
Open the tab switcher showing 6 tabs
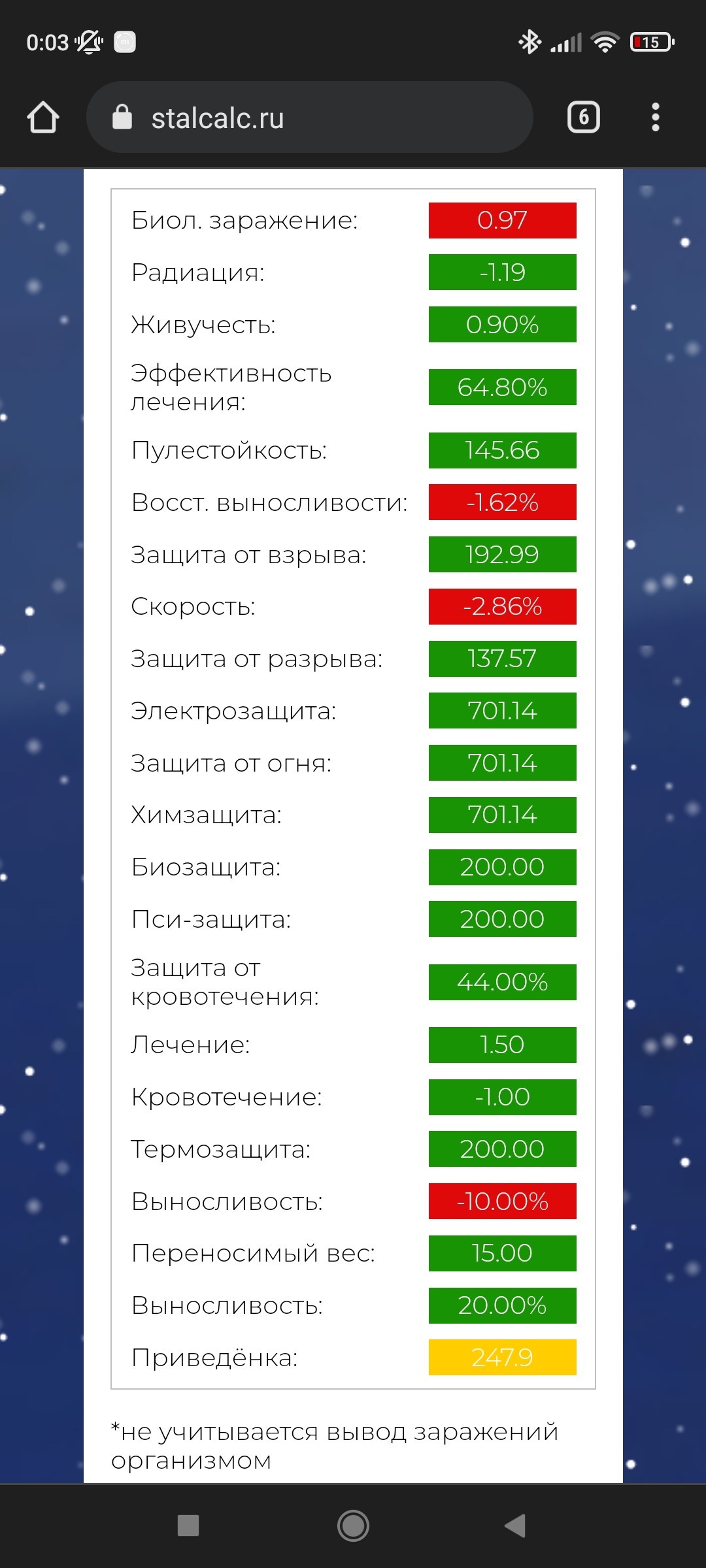click(x=583, y=118)
